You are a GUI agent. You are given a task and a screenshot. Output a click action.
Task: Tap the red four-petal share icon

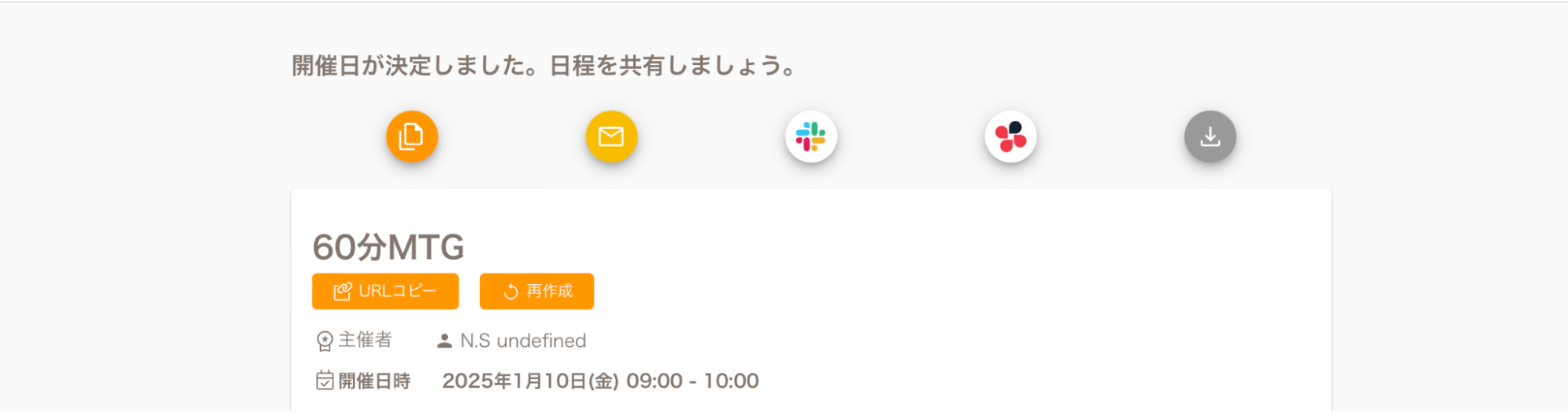point(1010,137)
